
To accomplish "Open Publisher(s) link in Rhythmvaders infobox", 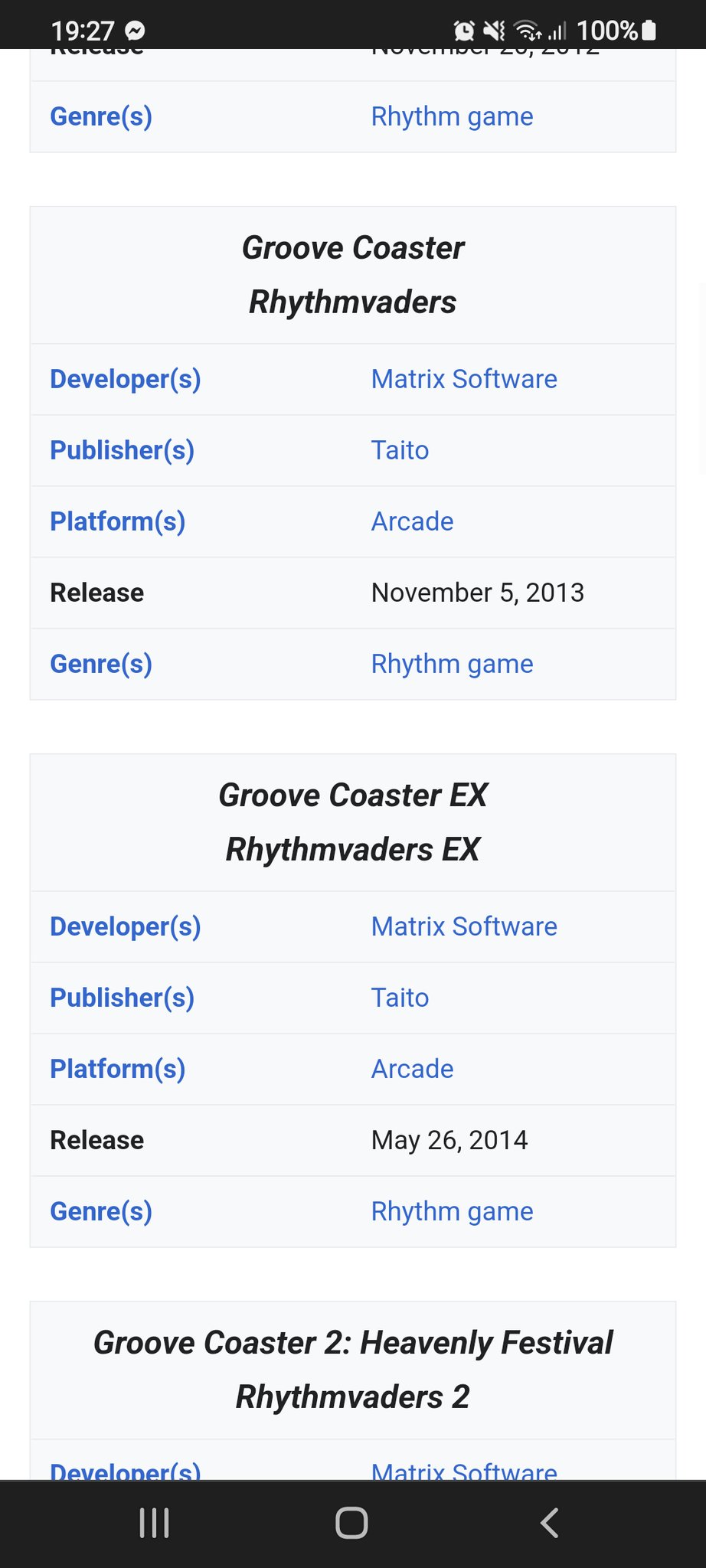I will 122,450.
